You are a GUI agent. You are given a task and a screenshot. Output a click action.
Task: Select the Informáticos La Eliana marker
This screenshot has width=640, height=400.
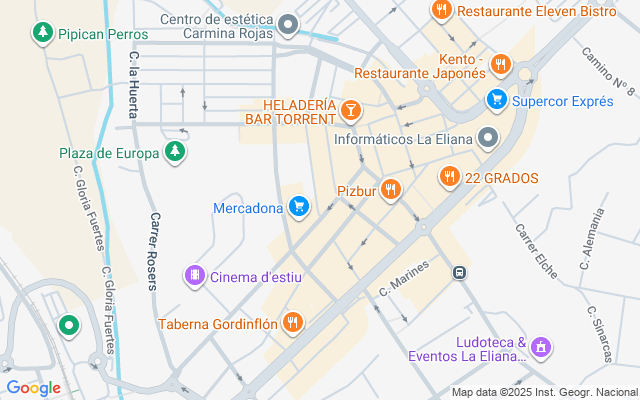click(488, 138)
